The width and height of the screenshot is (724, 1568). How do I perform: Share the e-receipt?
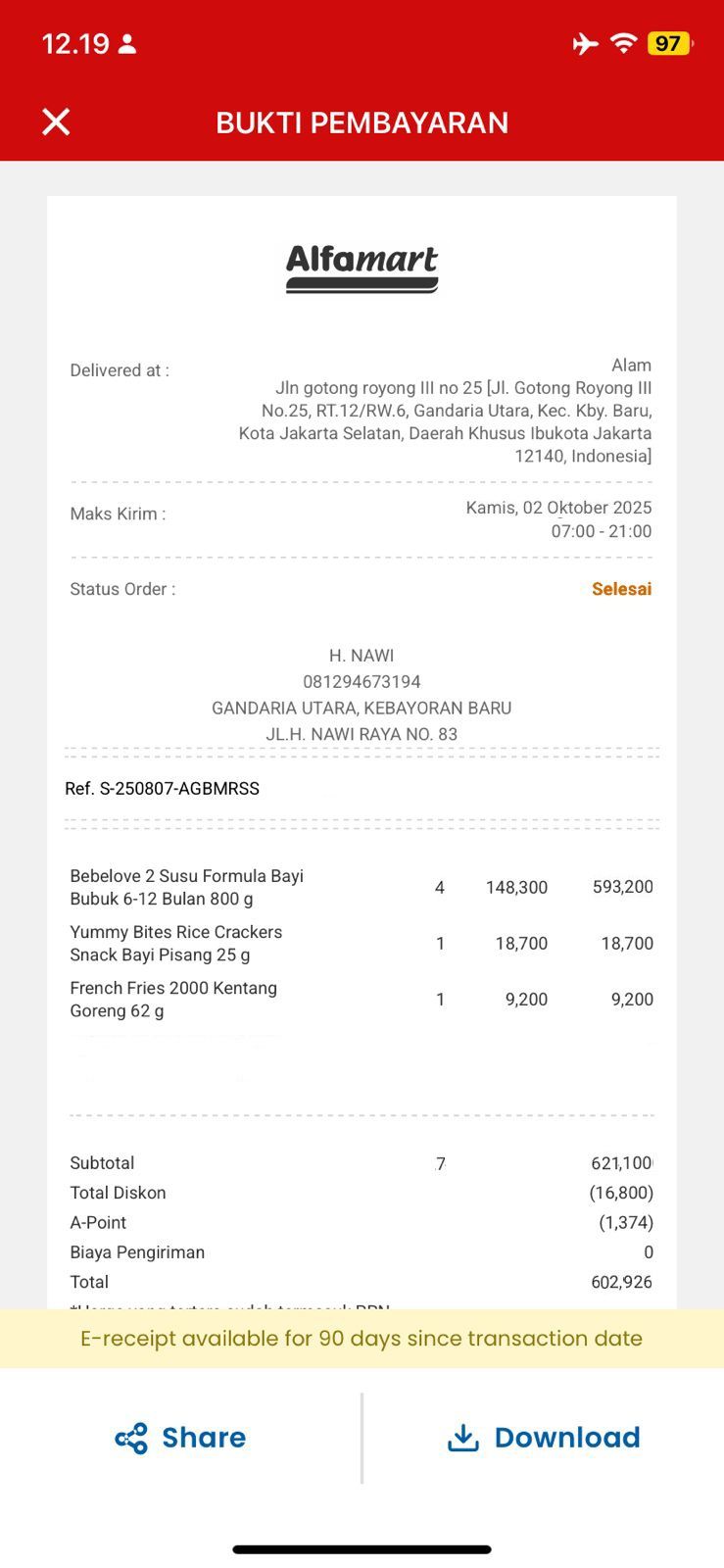(180, 1438)
